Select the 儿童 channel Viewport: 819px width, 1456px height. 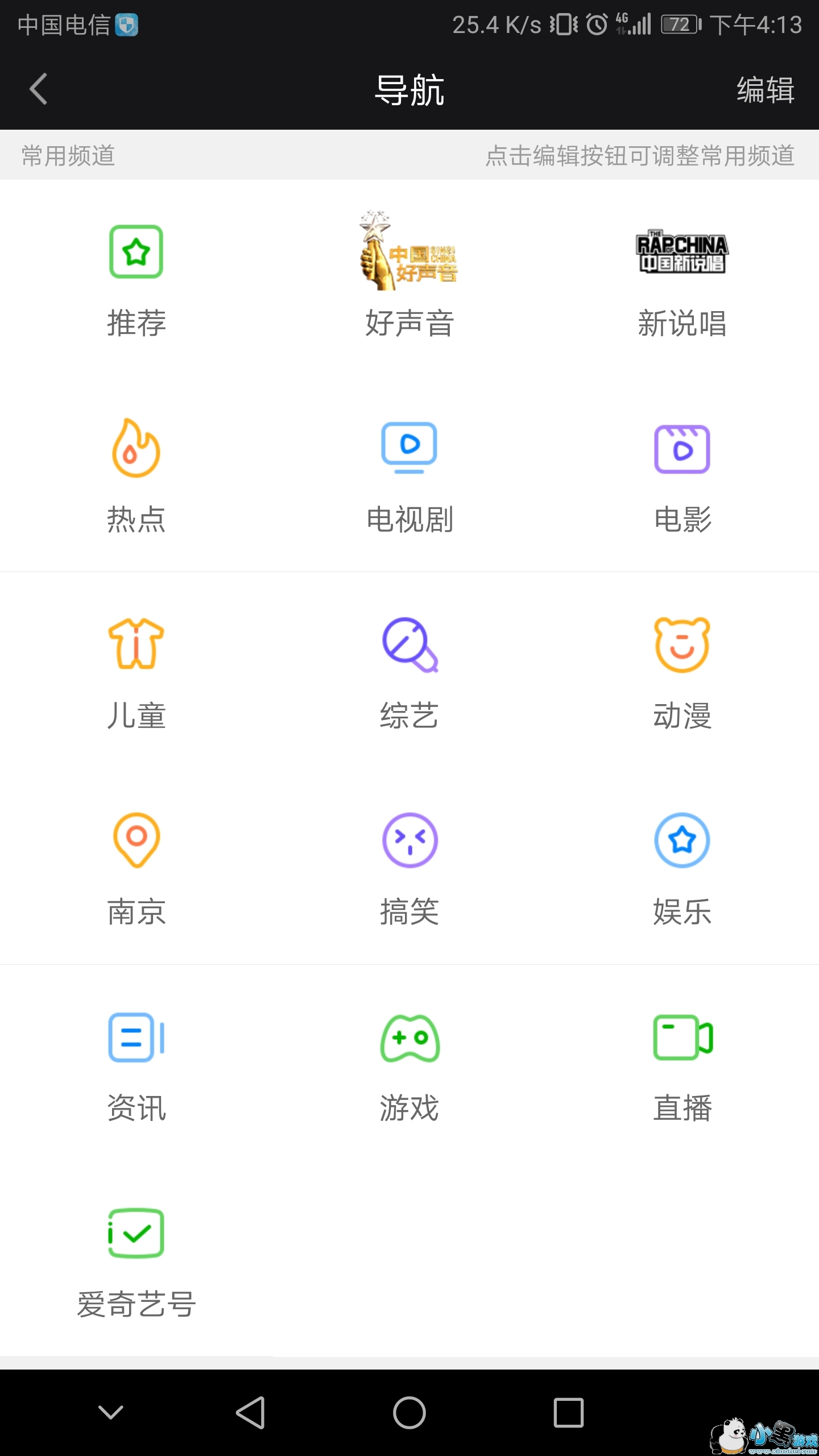(x=136, y=671)
